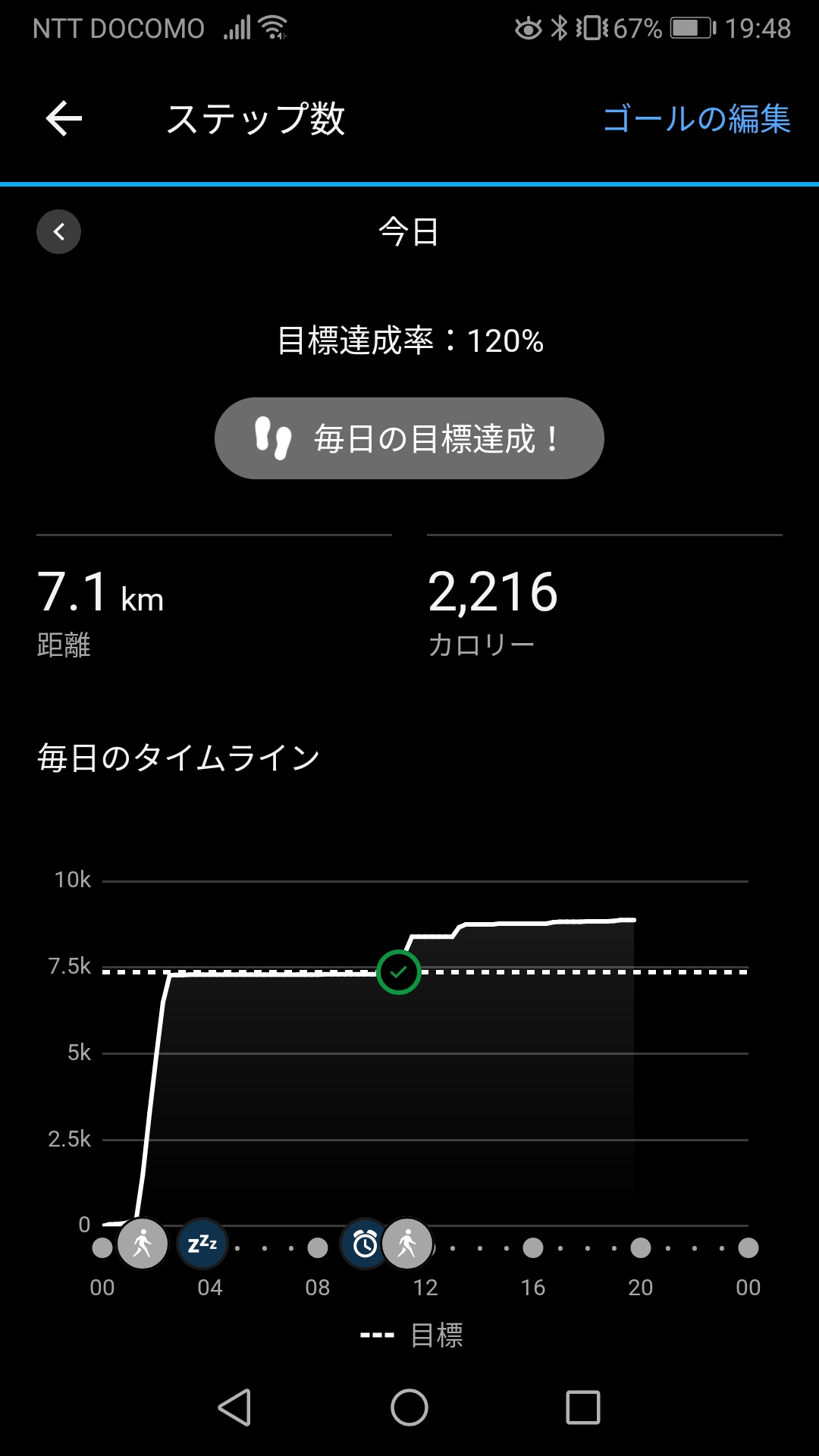The height and width of the screenshot is (1456, 819).
Task: Tap the walking marker near 12
Action: coord(408,1244)
